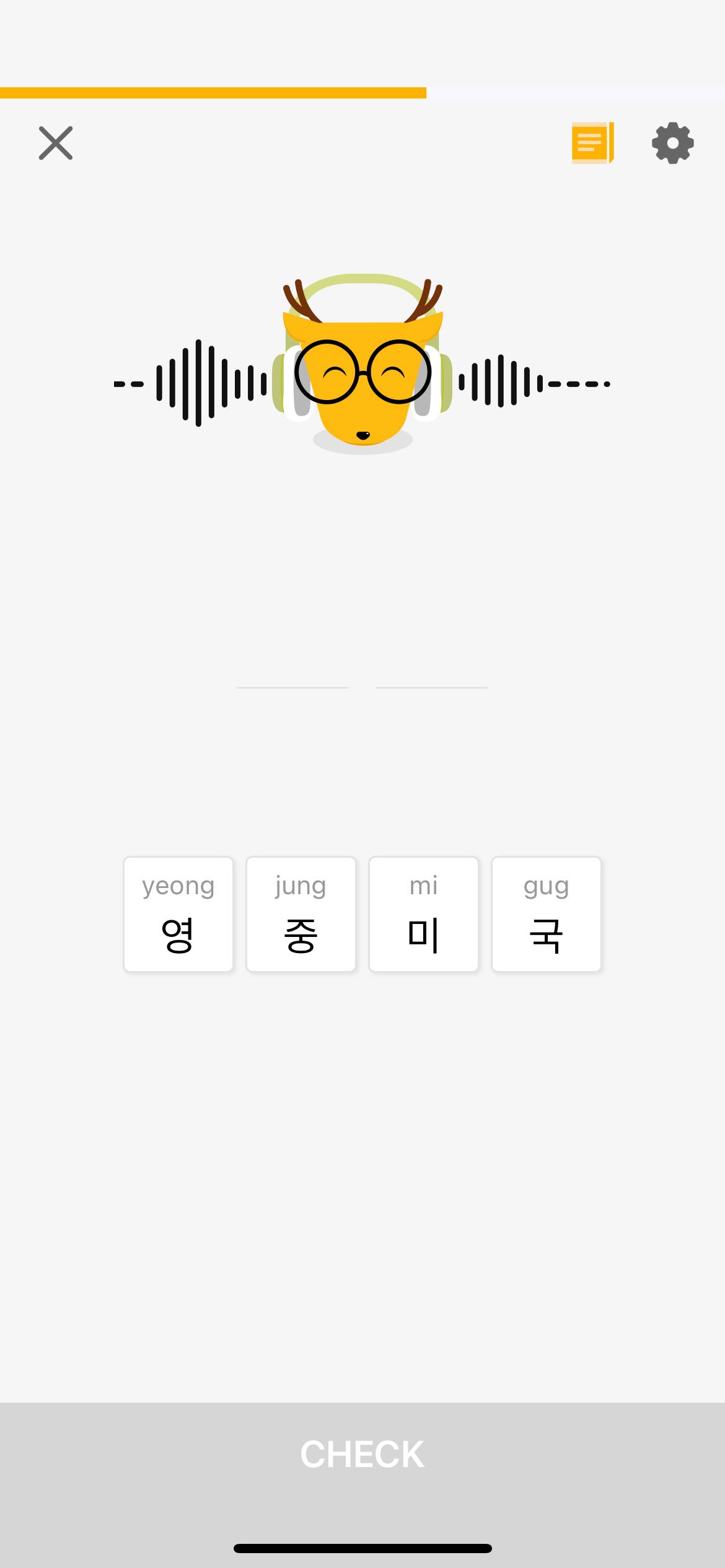Select the 'yeong' 영 tile
This screenshot has height=1568, width=725.
pos(178,914)
